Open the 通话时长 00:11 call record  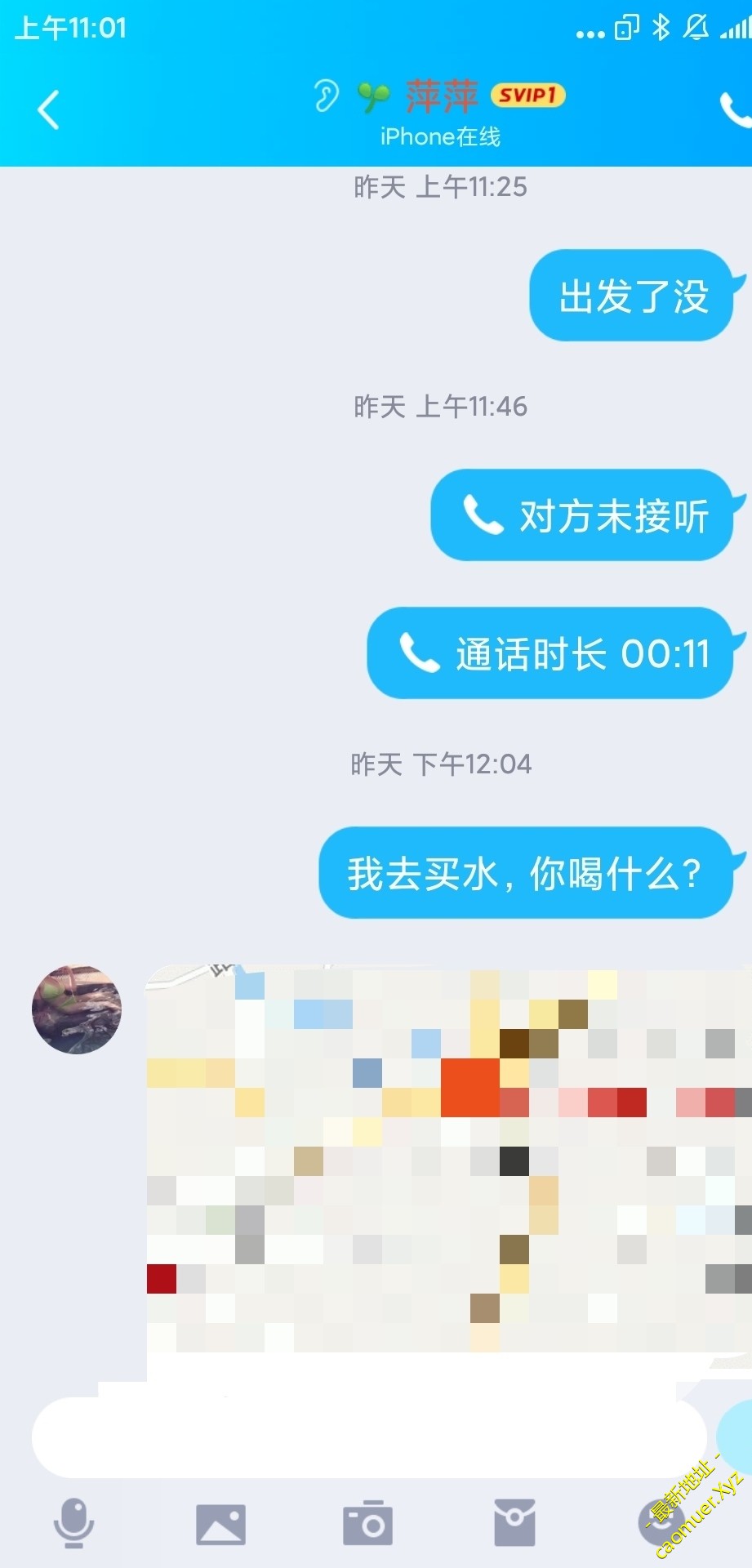tap(550, 653)
